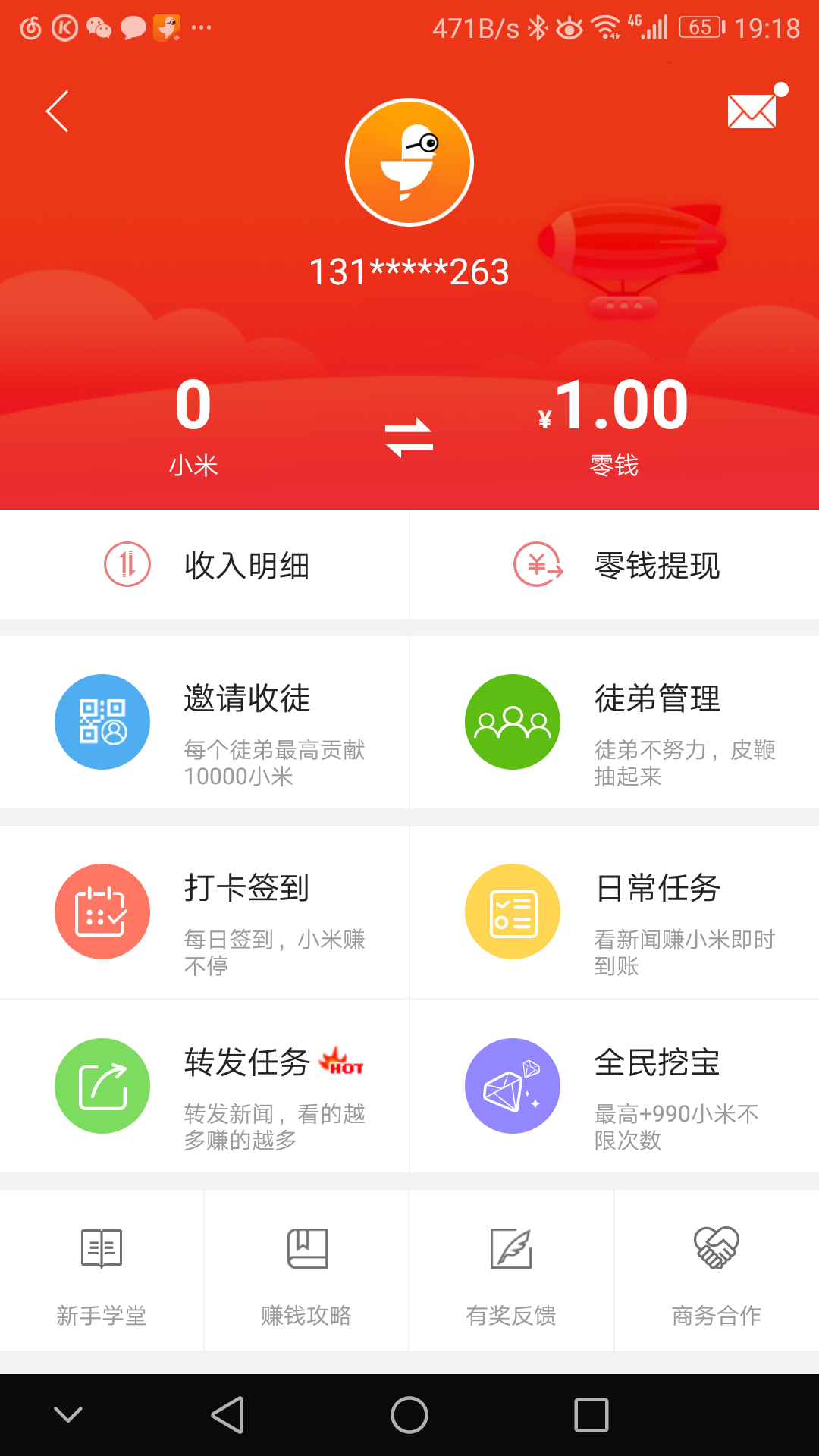The height and width of the screenshot is (1456, 819).
Task: Click the green share icon for 转发任务
Action: 102,1086
